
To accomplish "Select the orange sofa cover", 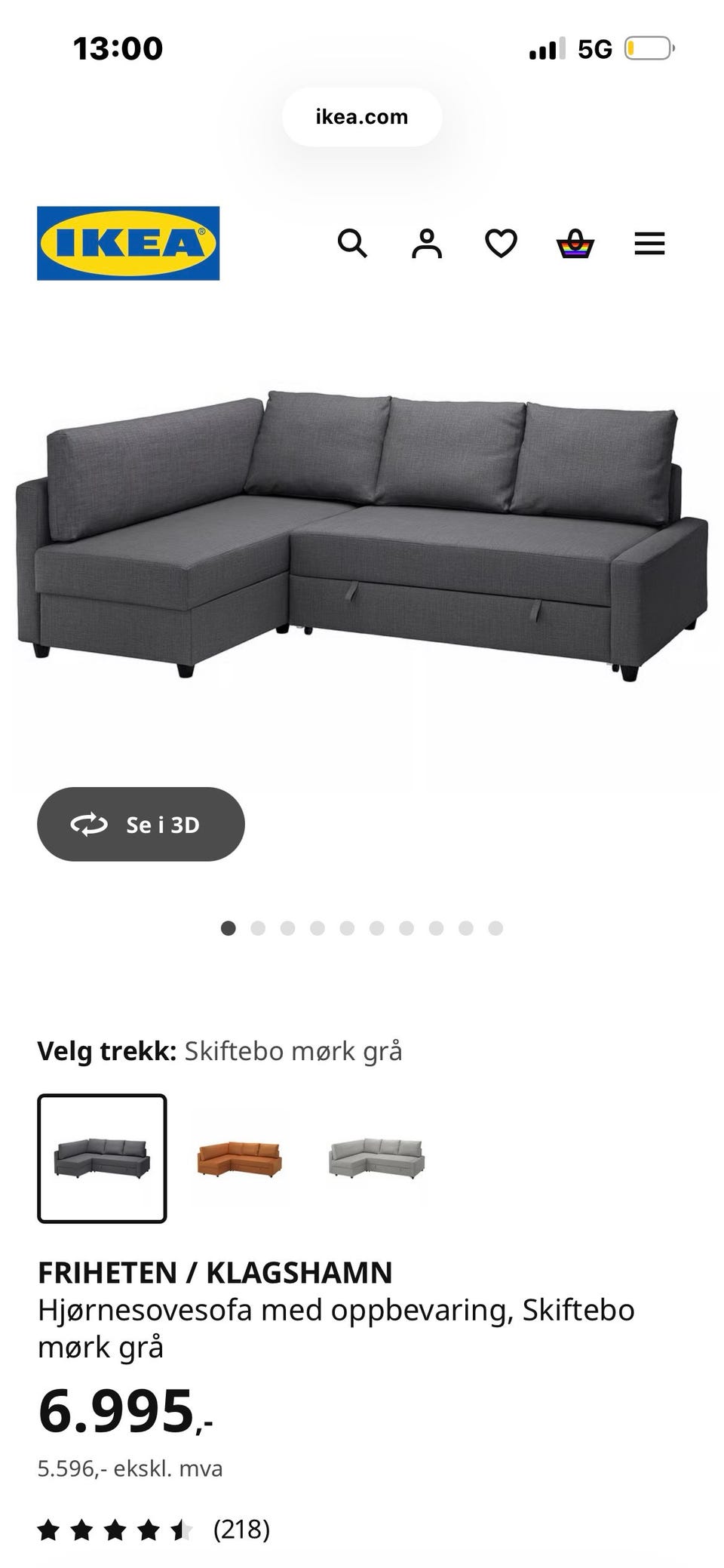I will click(239, 1158).
